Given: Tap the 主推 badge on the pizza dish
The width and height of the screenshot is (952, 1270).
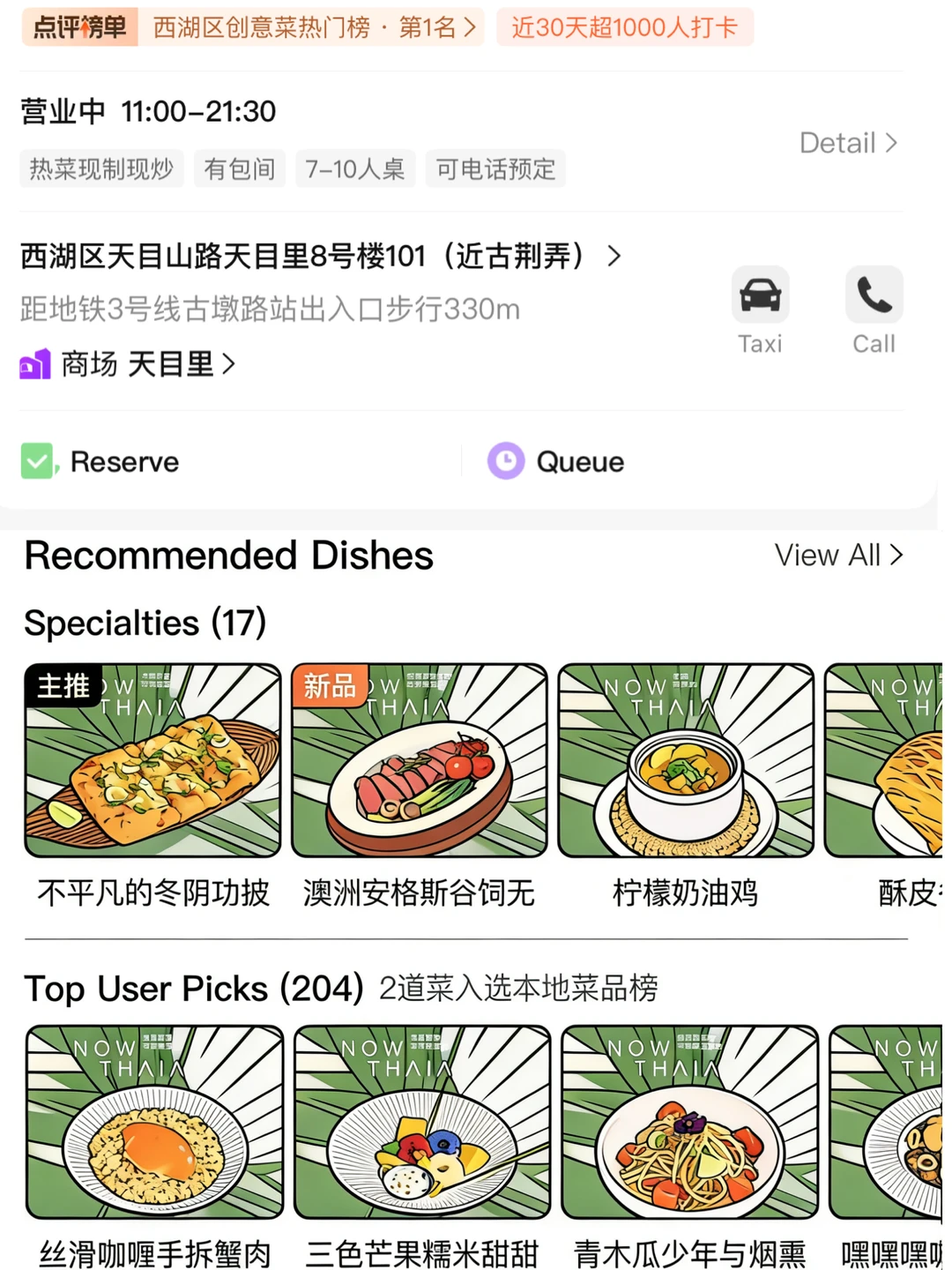Looking at the screenshot, I should coord(63,686).
